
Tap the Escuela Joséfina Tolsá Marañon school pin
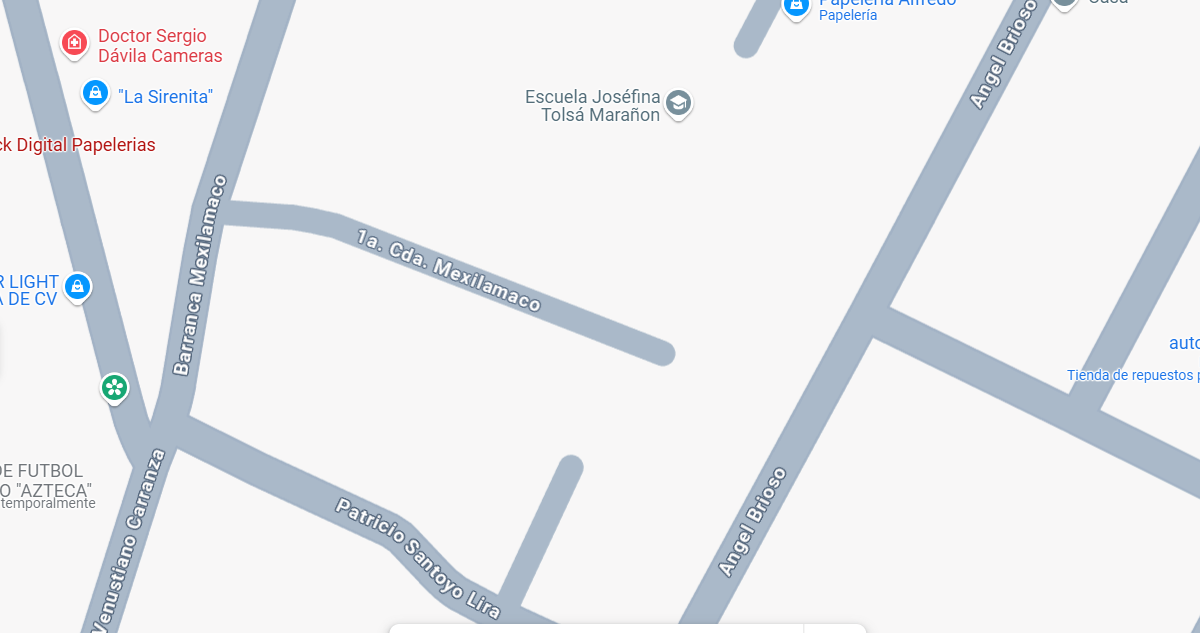pos(678,102)
